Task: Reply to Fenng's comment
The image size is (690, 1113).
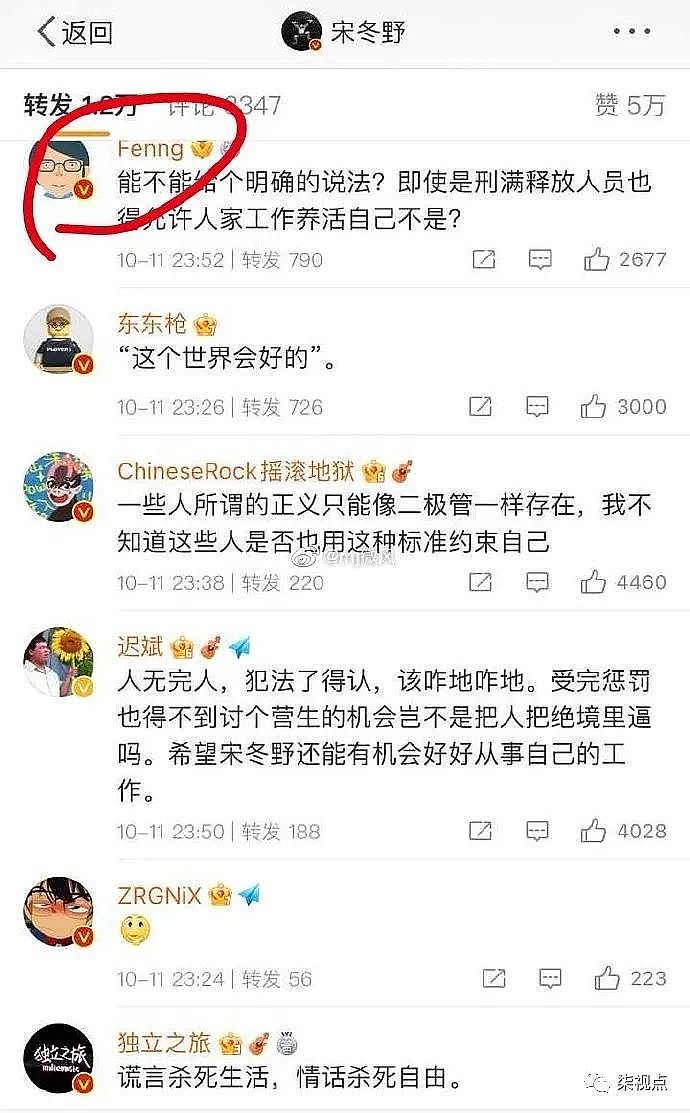Action: coord(540,260)
